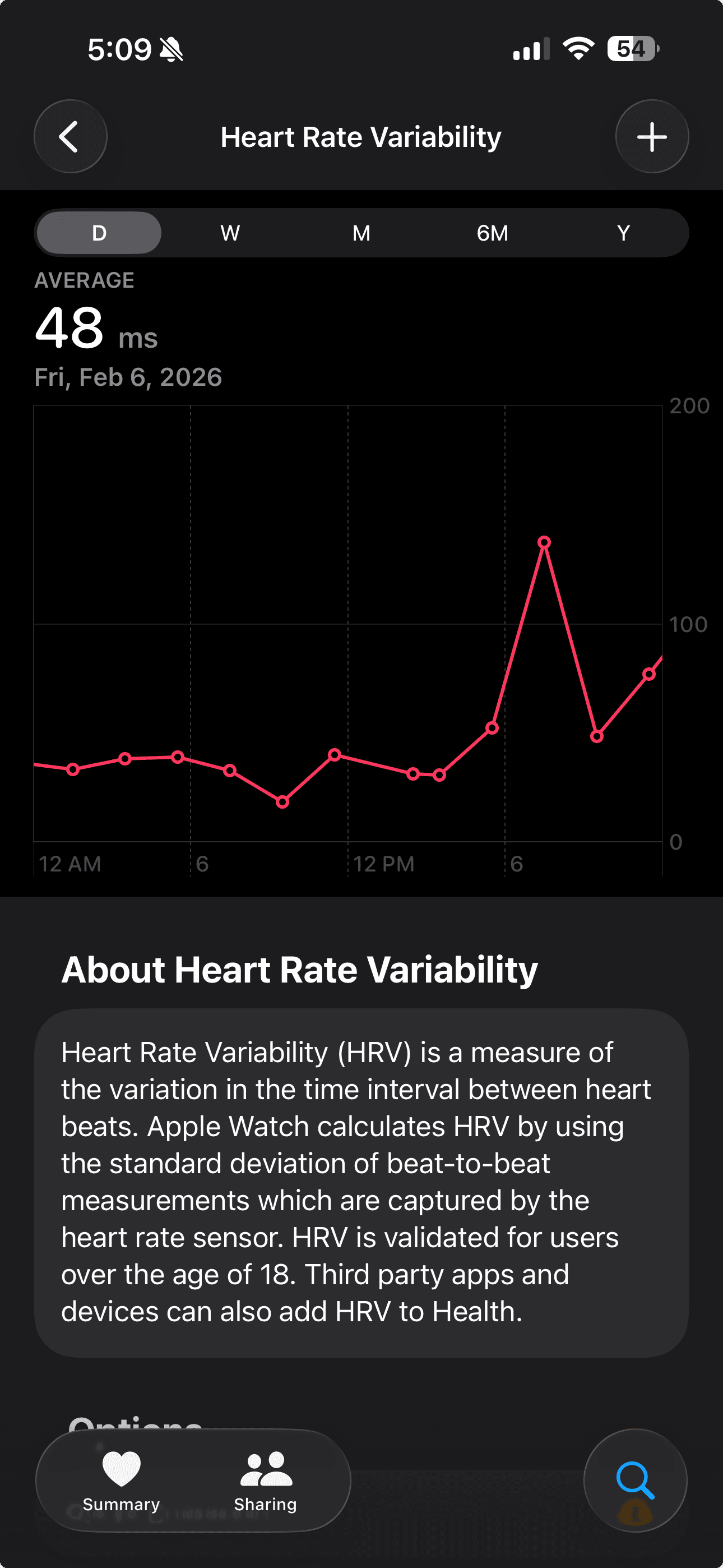Select the M monthly view
Viewport: 723px width, 1568px height.
point(360,232)
